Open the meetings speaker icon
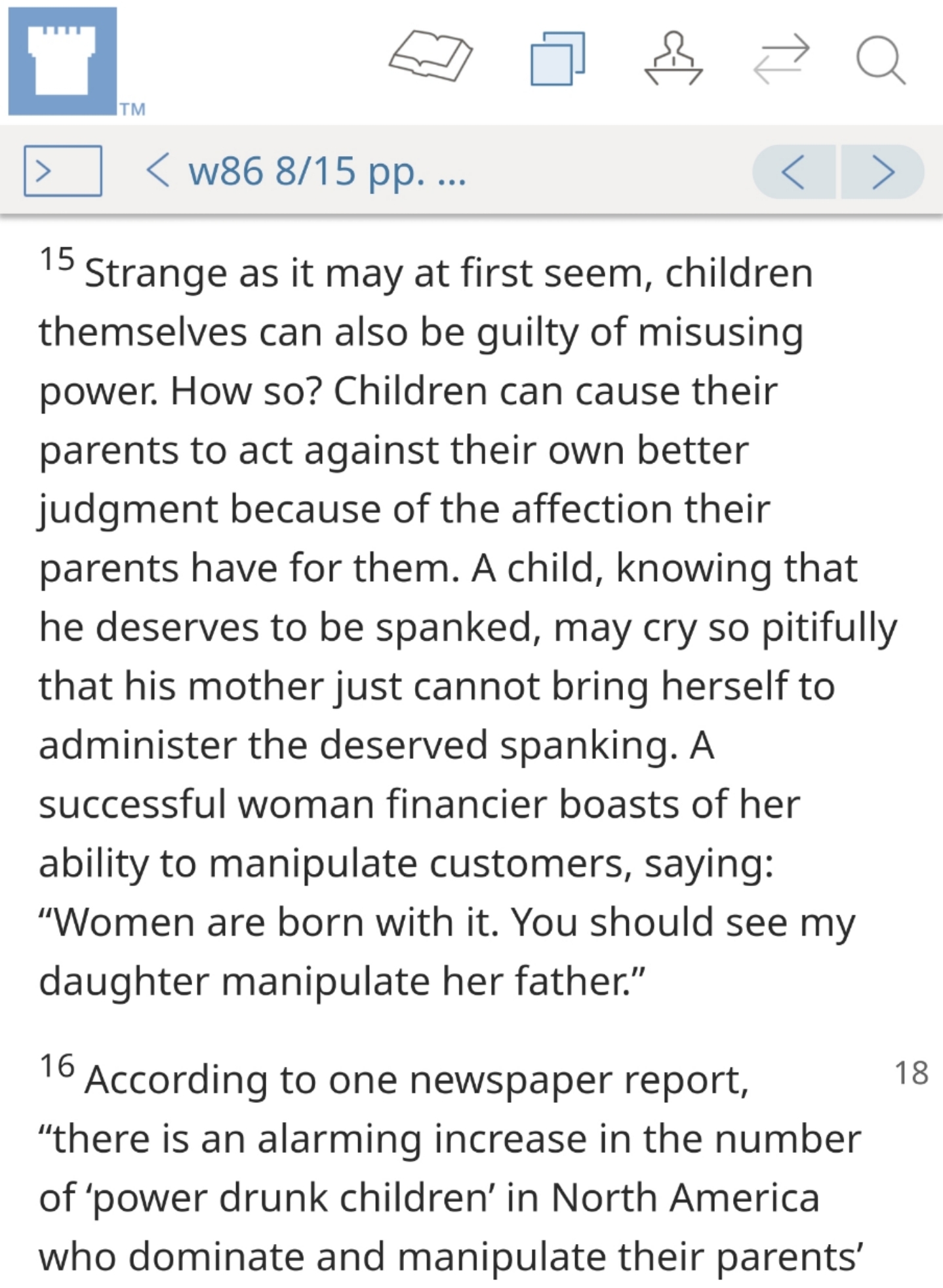Screen dimensions: 943x1288 pos(673,58)
